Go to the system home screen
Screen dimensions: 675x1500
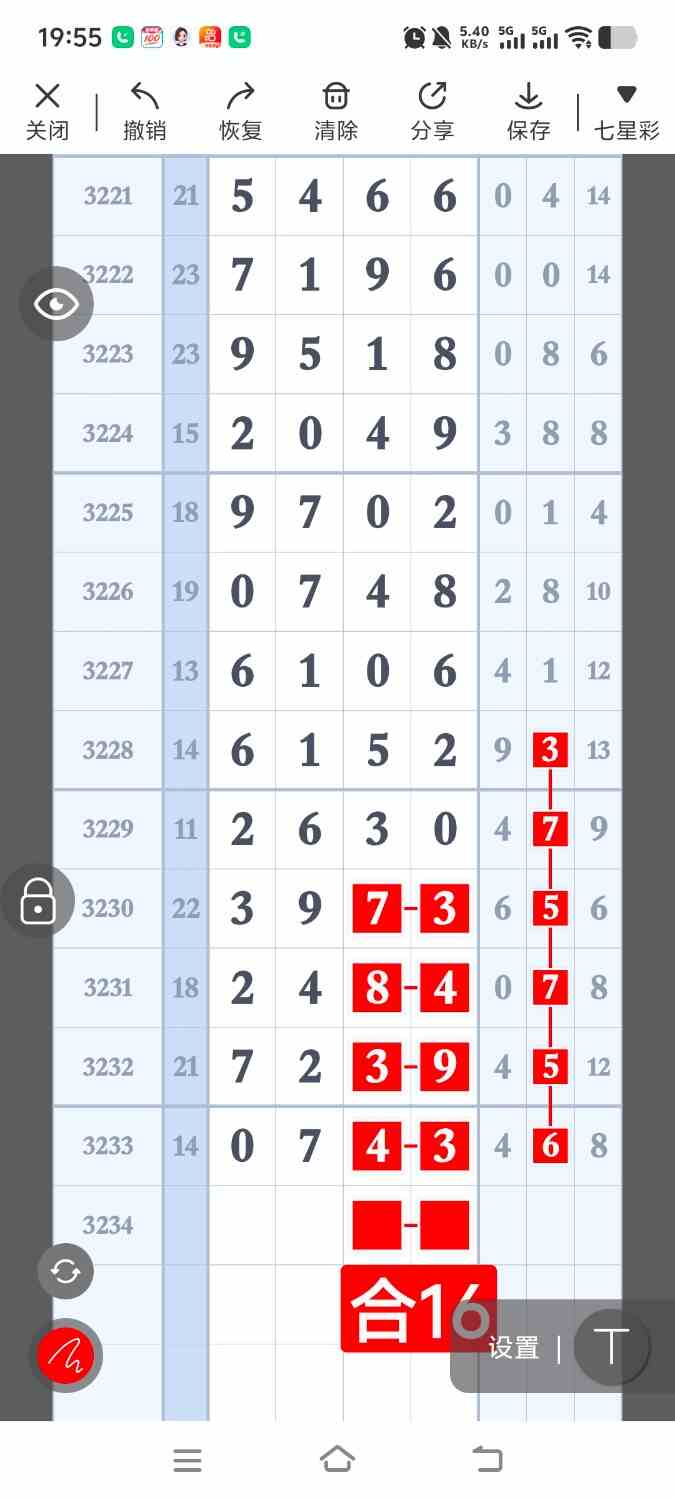tap(337, 1460)
